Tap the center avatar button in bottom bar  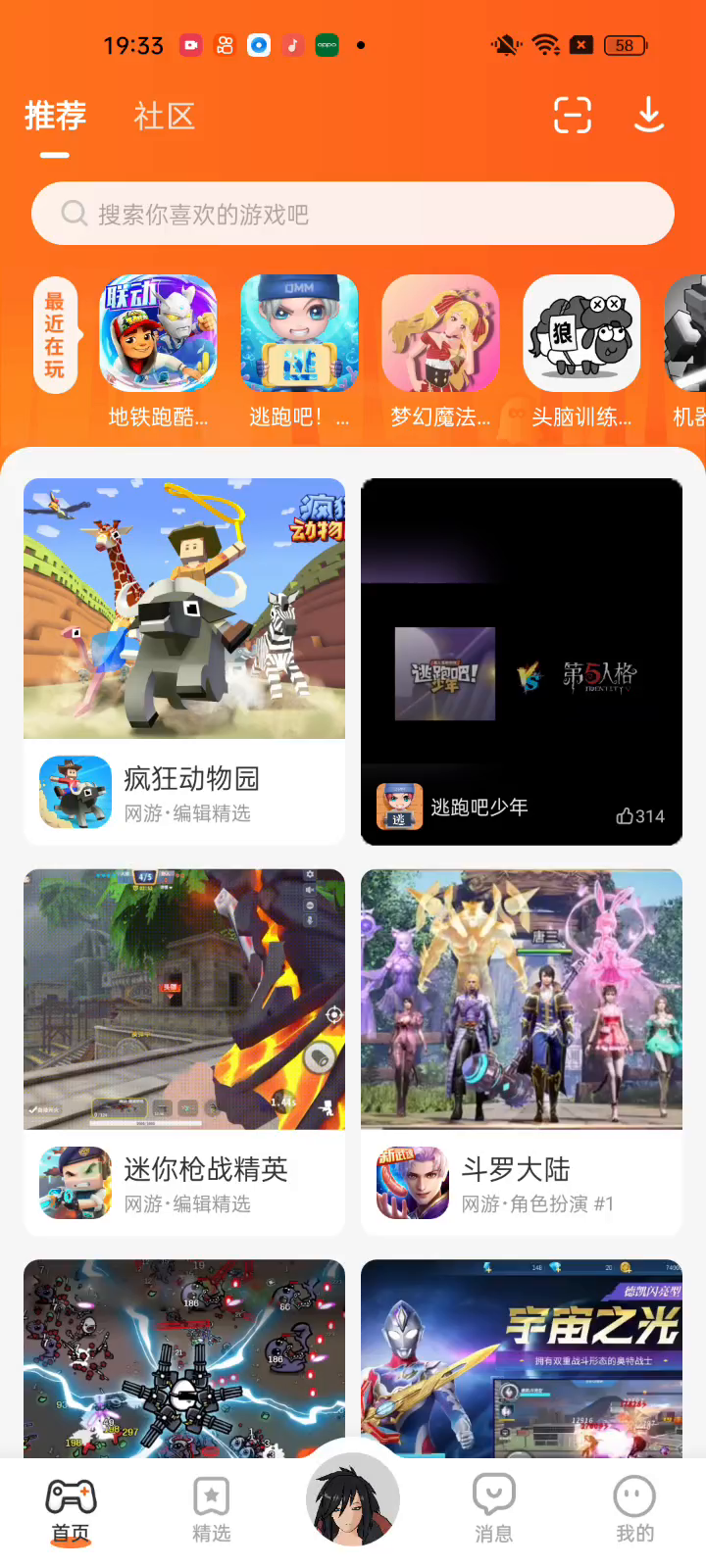pyautogui.click(x=353, y=1499)
